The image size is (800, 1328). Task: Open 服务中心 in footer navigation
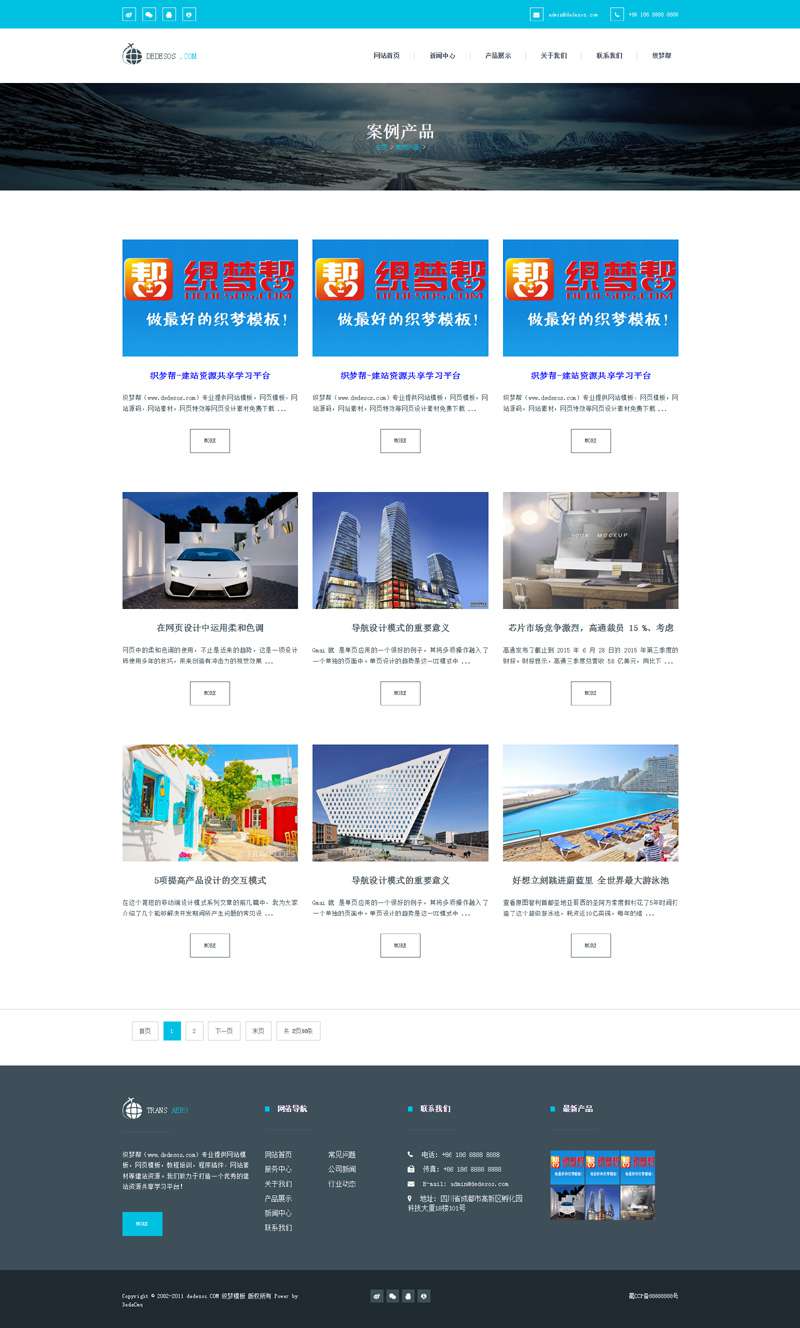pyautogui.click(x=278, y=1169)
